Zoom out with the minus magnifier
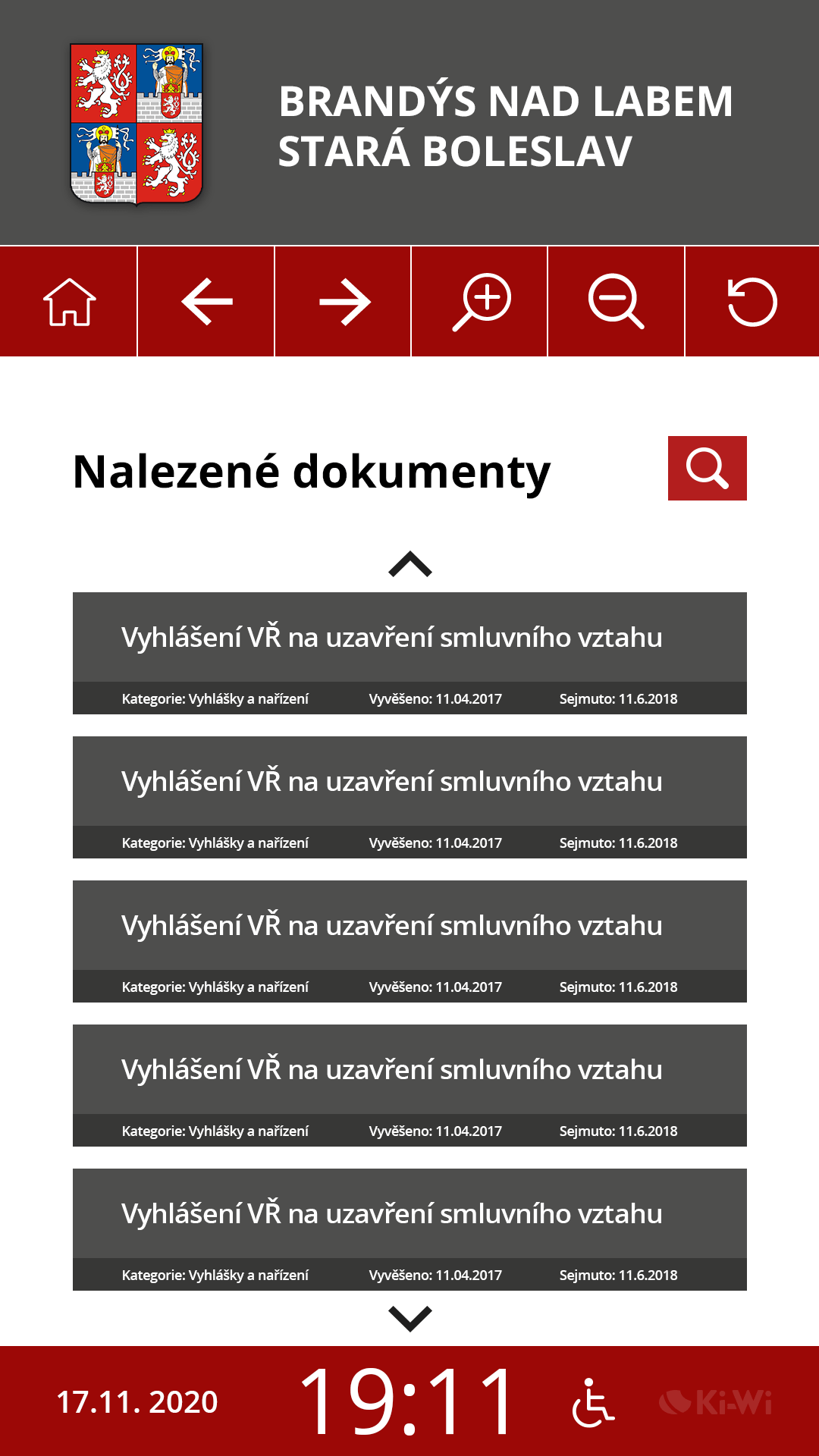This screenshot has width=819, height=1456. (616, 301)
